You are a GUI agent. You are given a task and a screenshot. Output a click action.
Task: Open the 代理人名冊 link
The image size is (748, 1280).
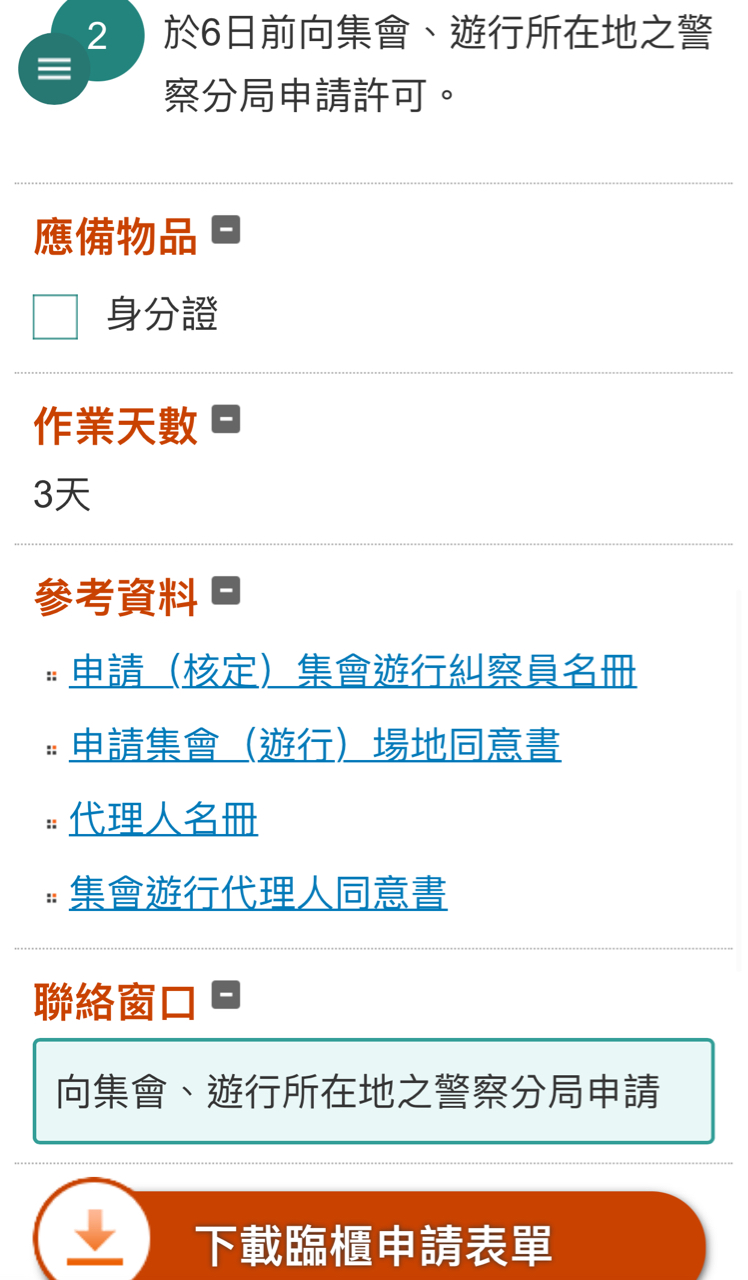[x=164, y=820]
